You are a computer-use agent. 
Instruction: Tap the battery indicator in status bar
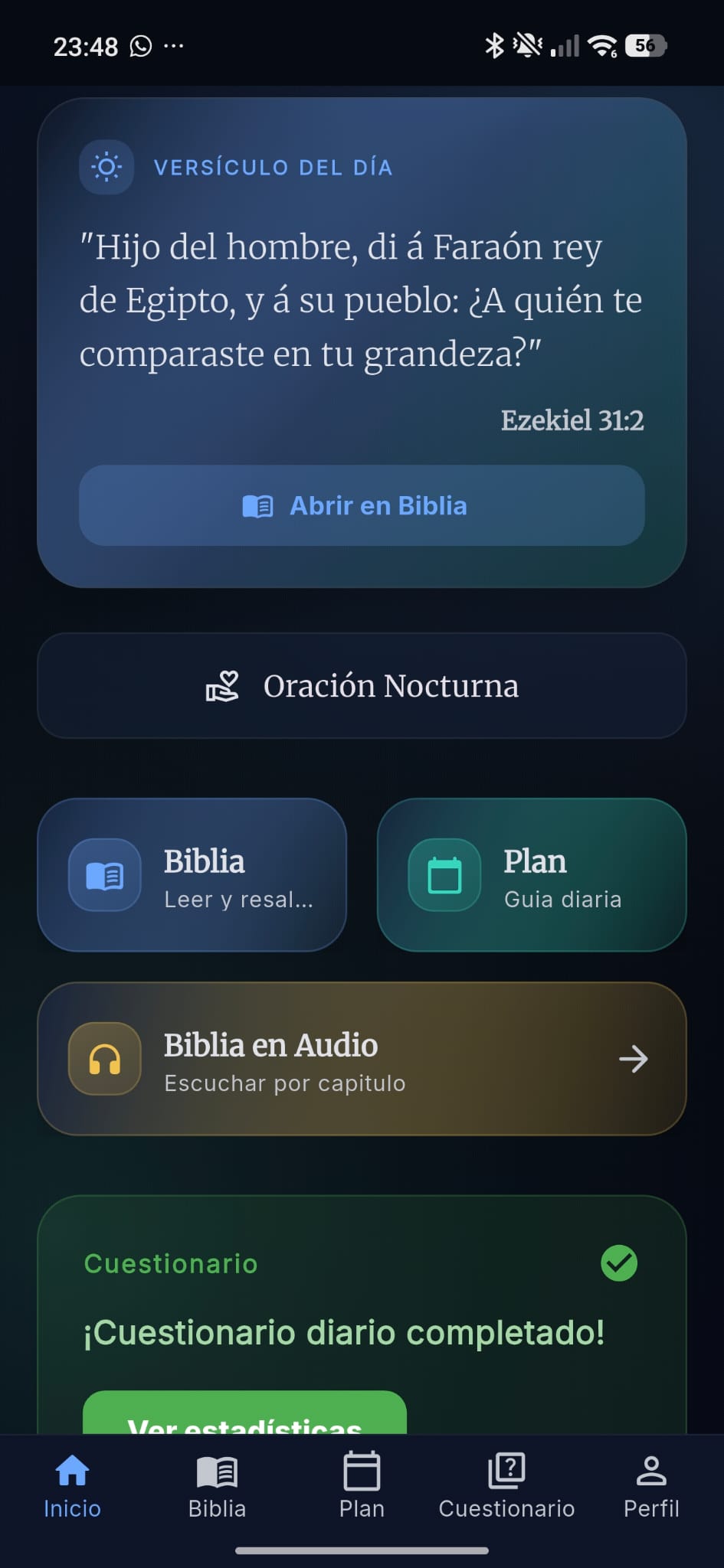[645, 45]
